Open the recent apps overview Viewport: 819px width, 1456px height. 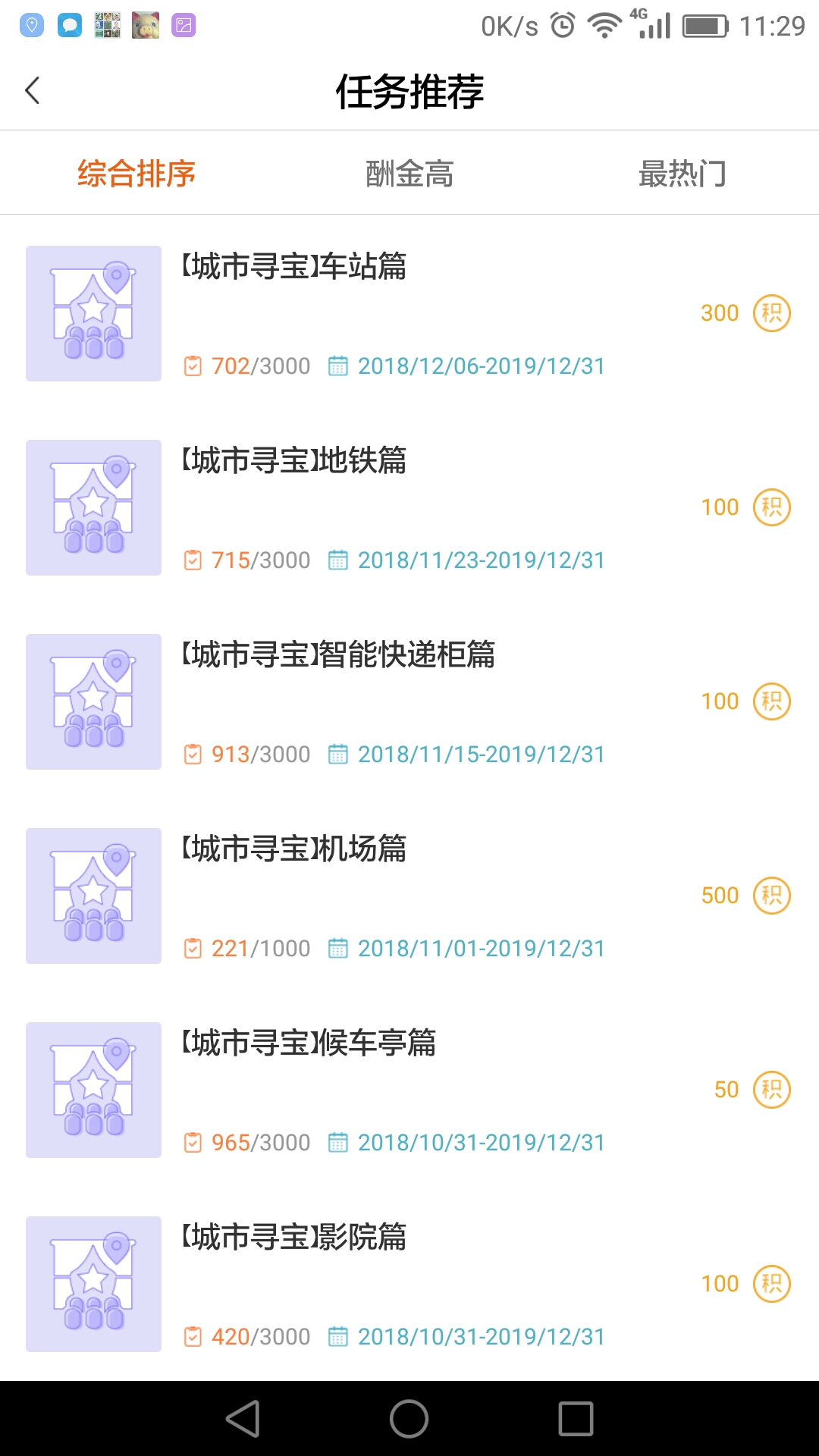576,1418
